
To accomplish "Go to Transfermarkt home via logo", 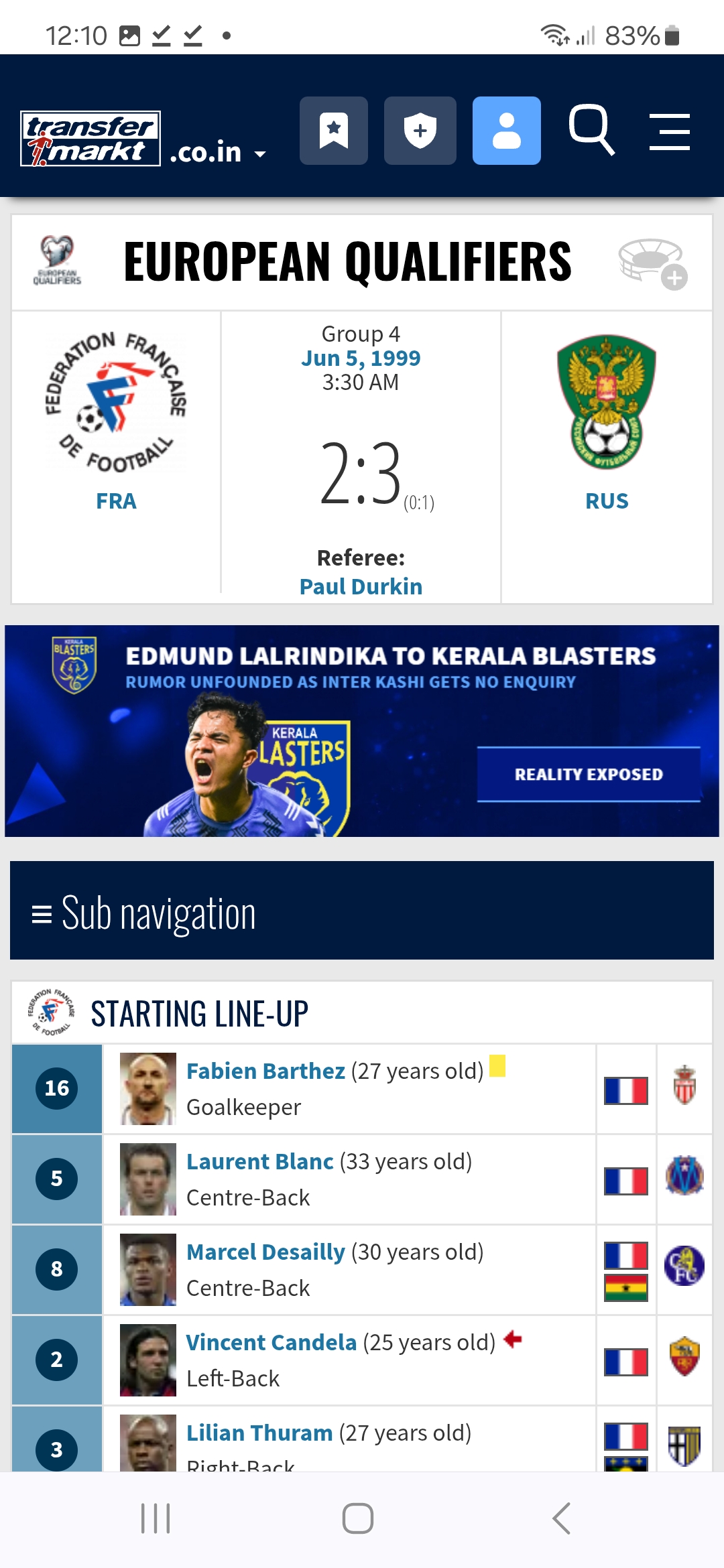I will pos(90,138).
